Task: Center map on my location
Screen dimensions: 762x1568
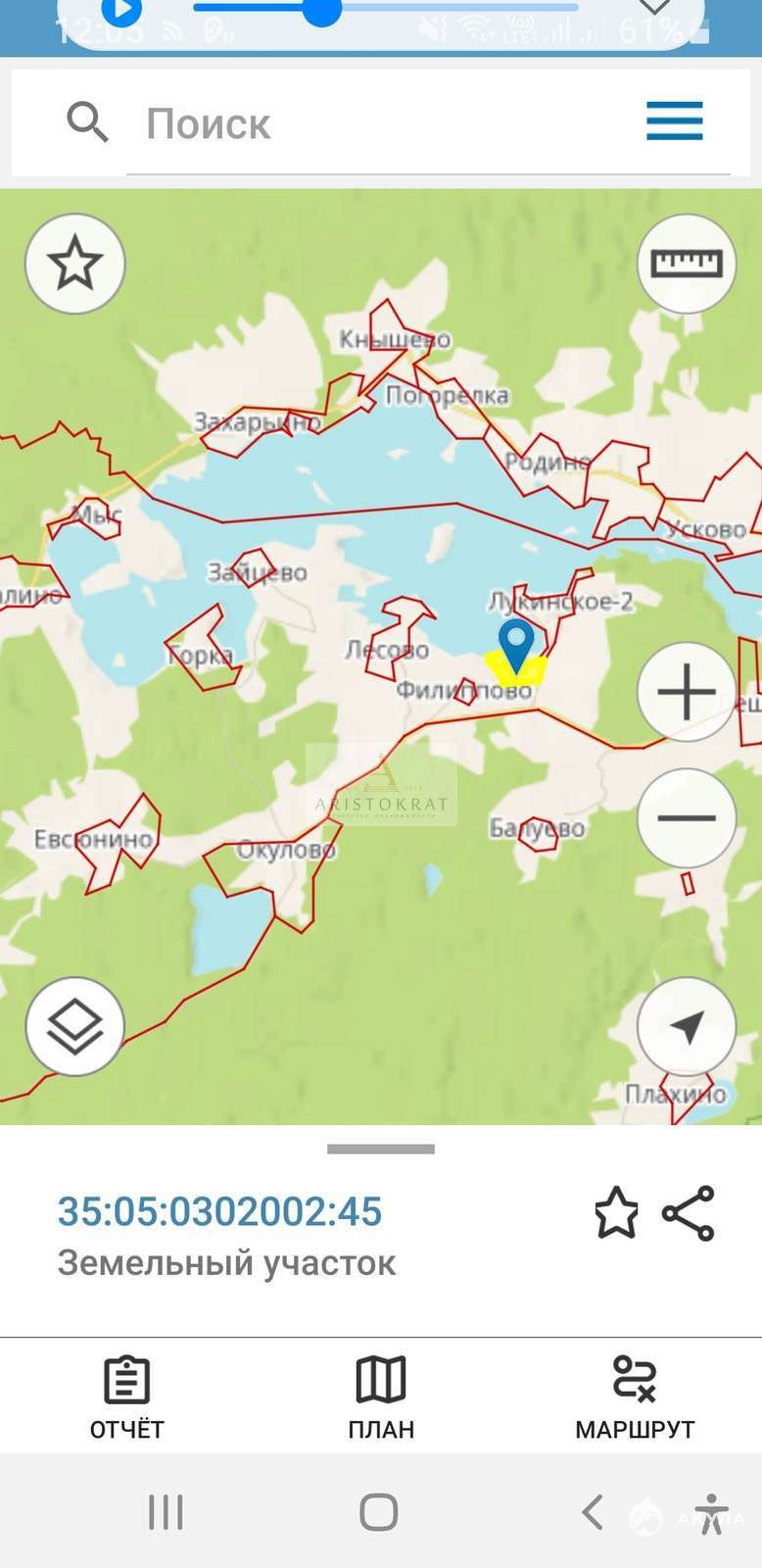Action: point(687,1027)
